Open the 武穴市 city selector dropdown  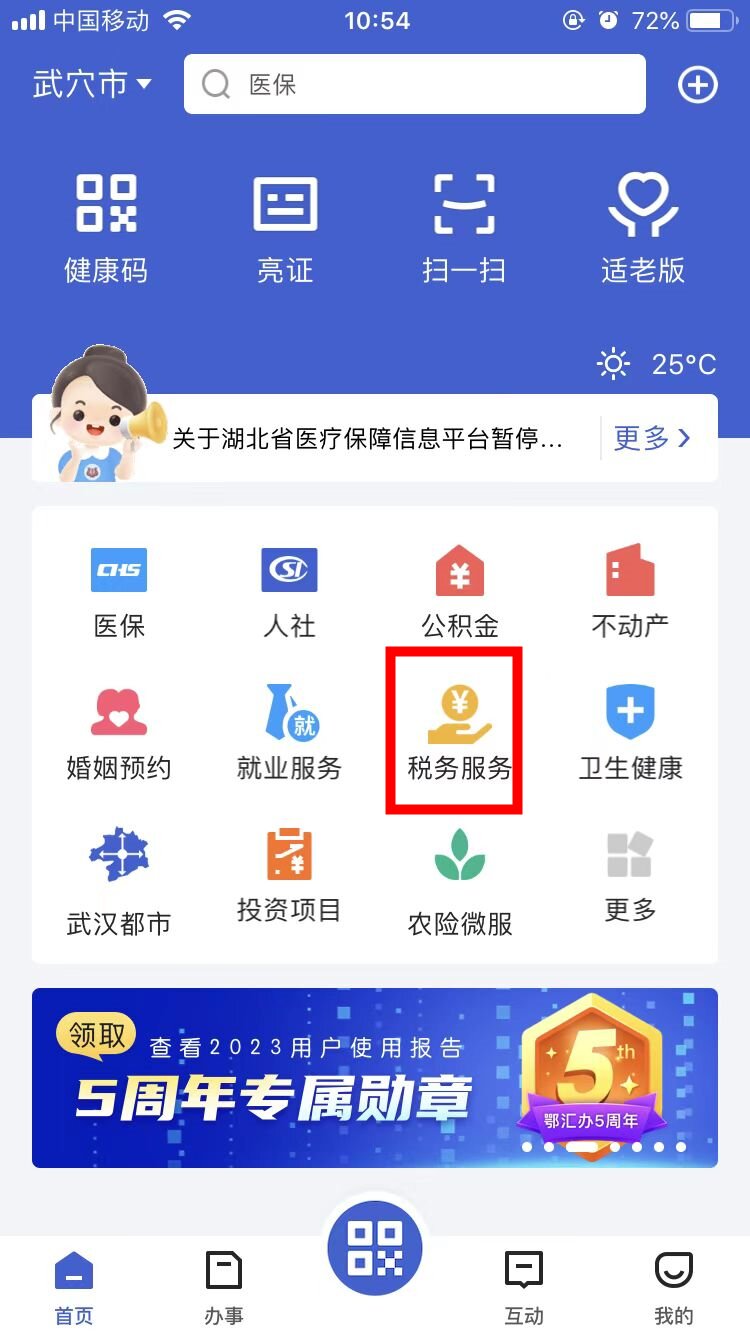93,84
